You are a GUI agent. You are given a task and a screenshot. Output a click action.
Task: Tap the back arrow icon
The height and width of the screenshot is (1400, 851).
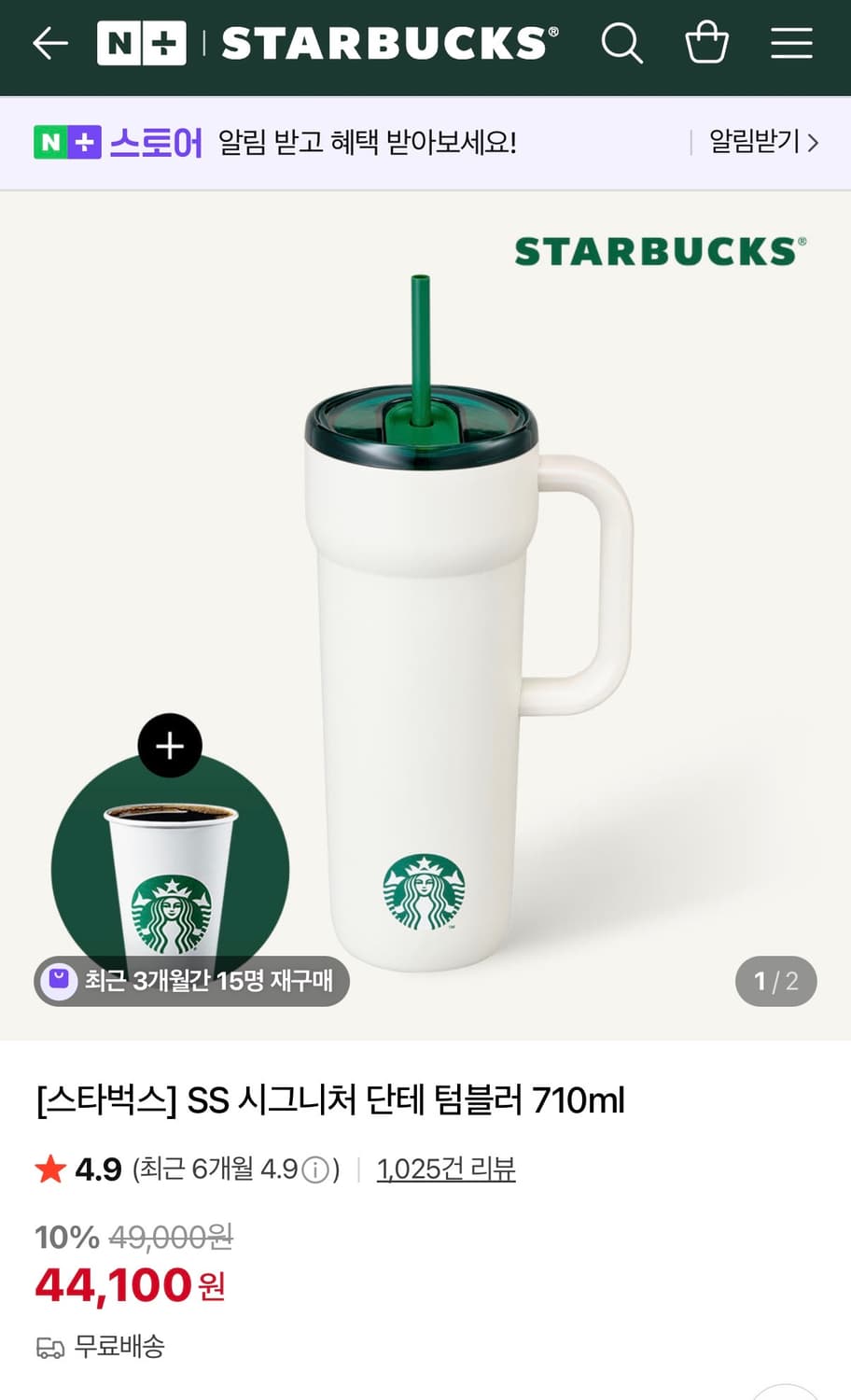click(x=50, y=44)
